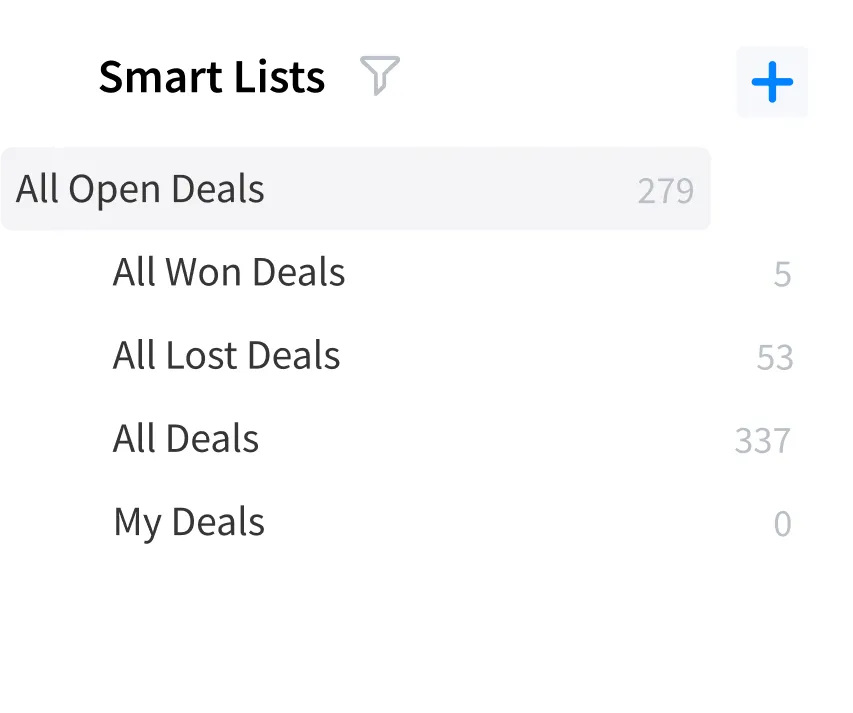Screen dimensions: 853x713
Task: Open the All Won Deals list
Action: (x=229, y=272)
